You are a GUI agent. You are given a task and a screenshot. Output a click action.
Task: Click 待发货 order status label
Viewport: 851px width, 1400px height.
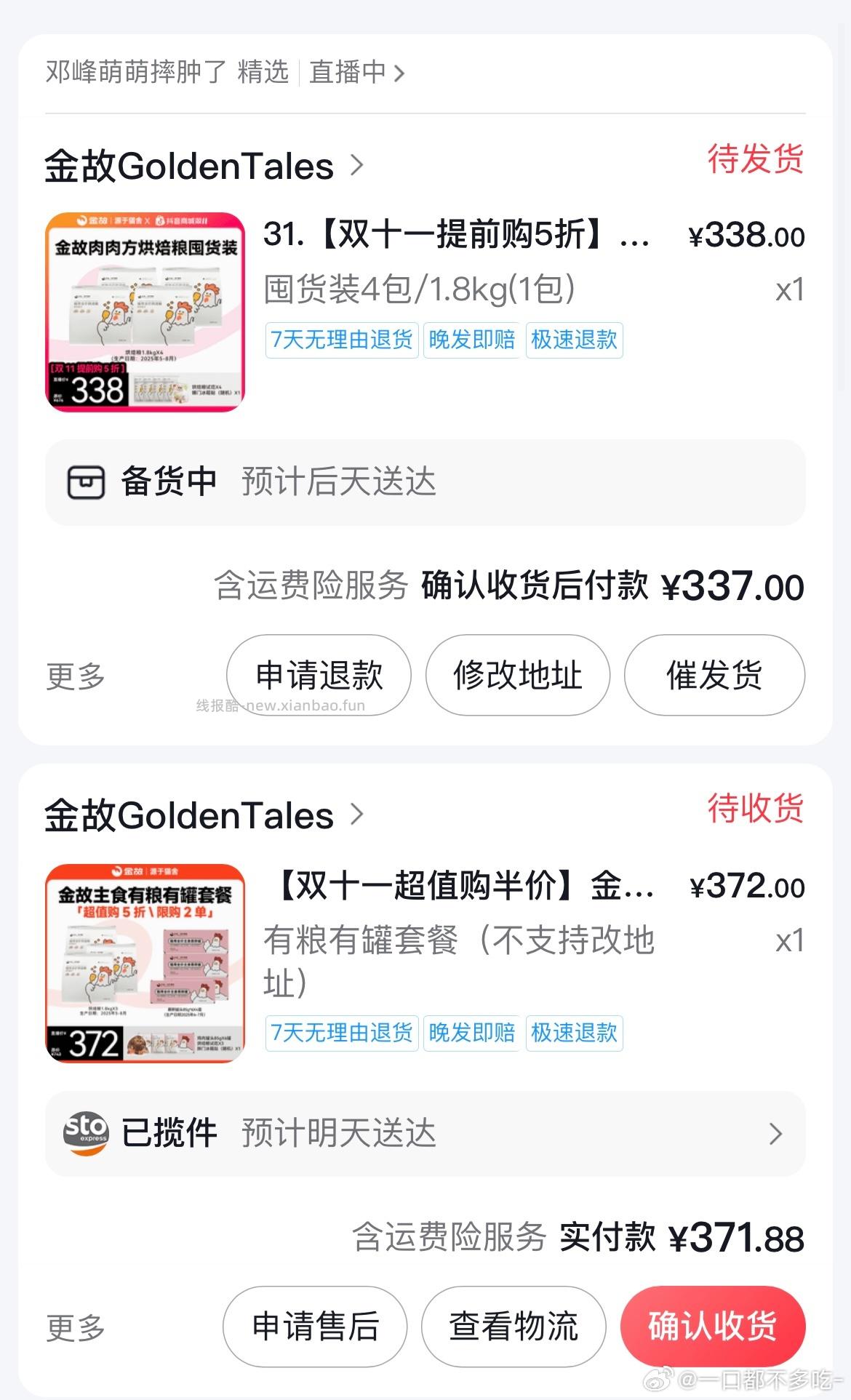(x=755, y=160)
